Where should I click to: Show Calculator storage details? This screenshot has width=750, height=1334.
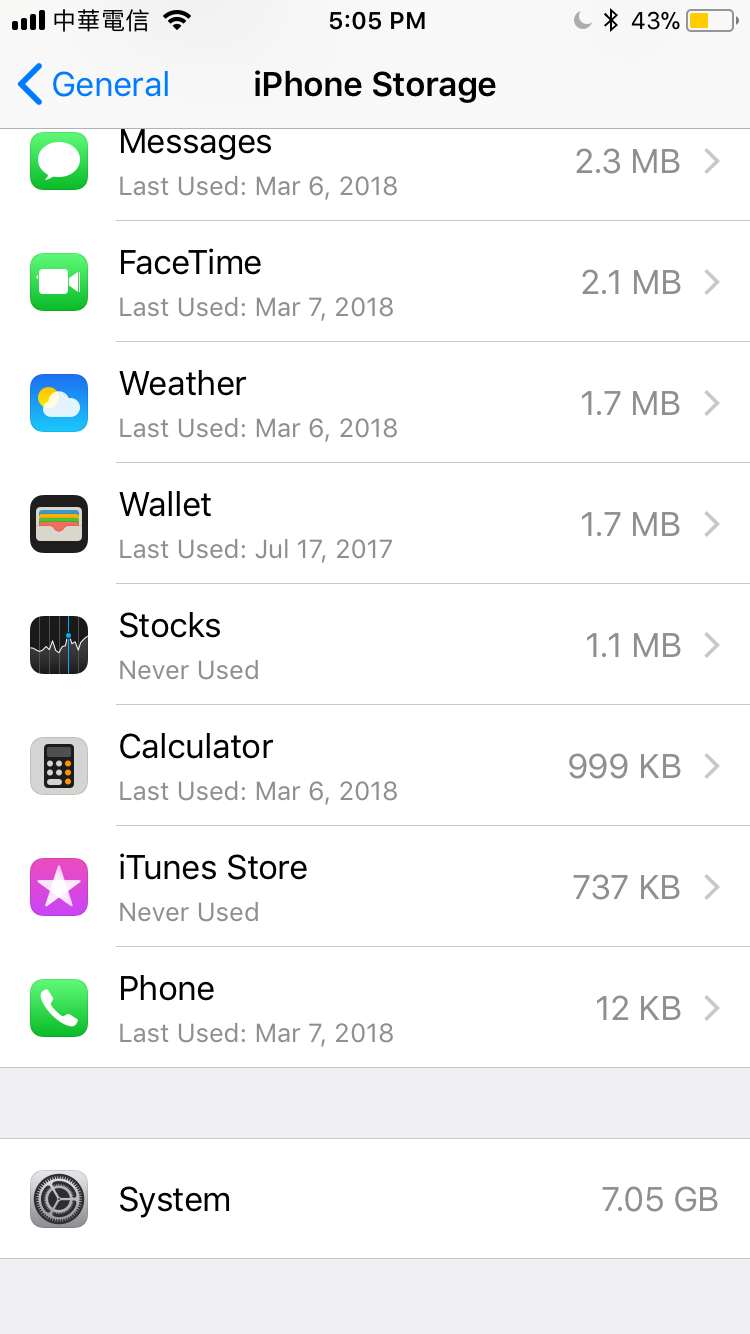click(x=375, y=767)
